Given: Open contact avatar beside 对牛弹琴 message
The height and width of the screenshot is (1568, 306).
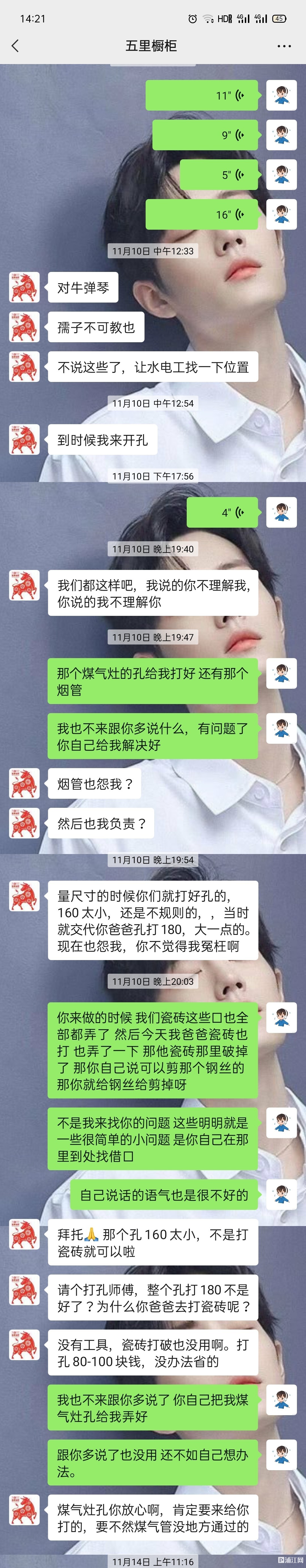Looking at the screenshot, I should (x=24, y=288).
